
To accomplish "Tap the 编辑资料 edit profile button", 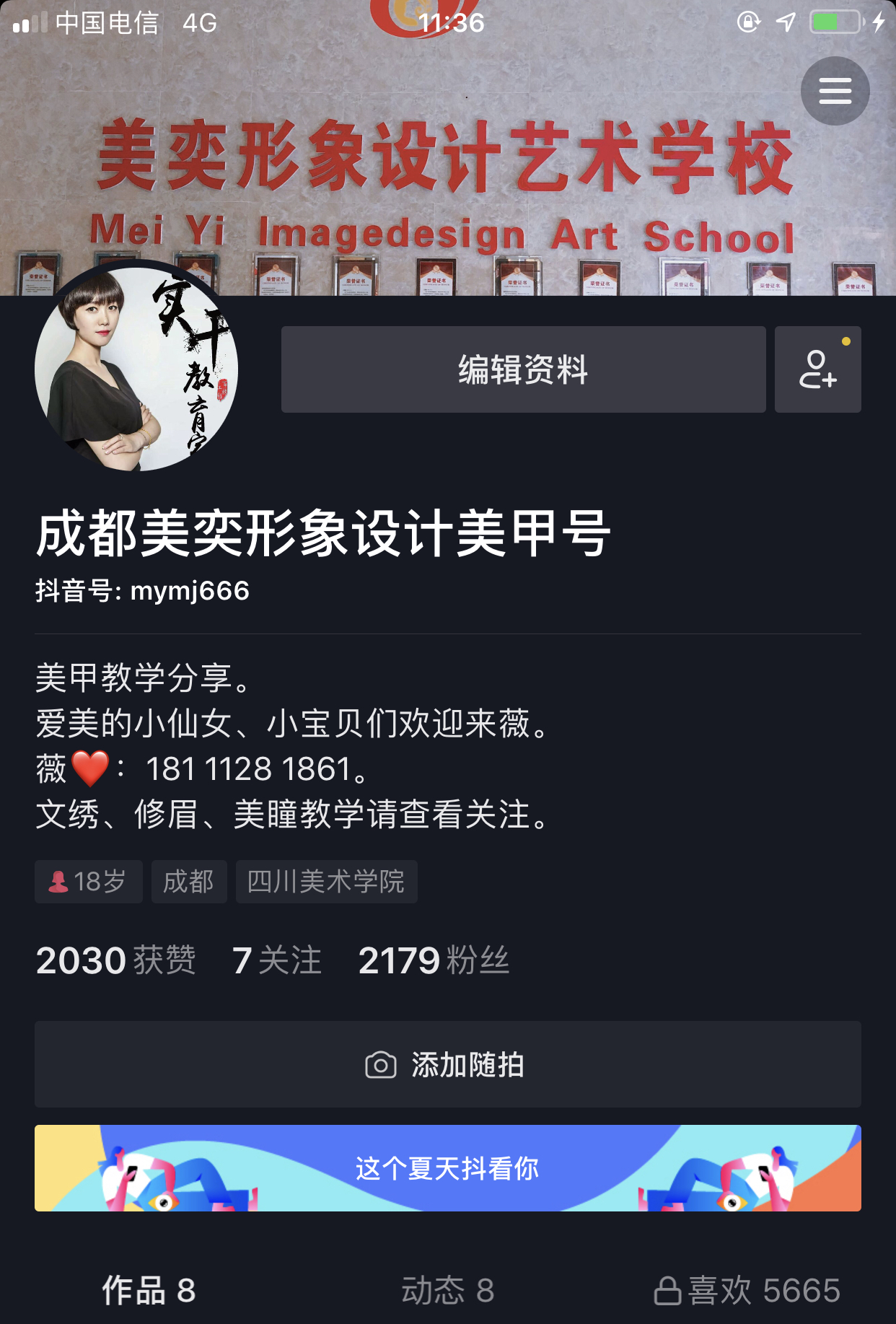I will click(523, 369).
